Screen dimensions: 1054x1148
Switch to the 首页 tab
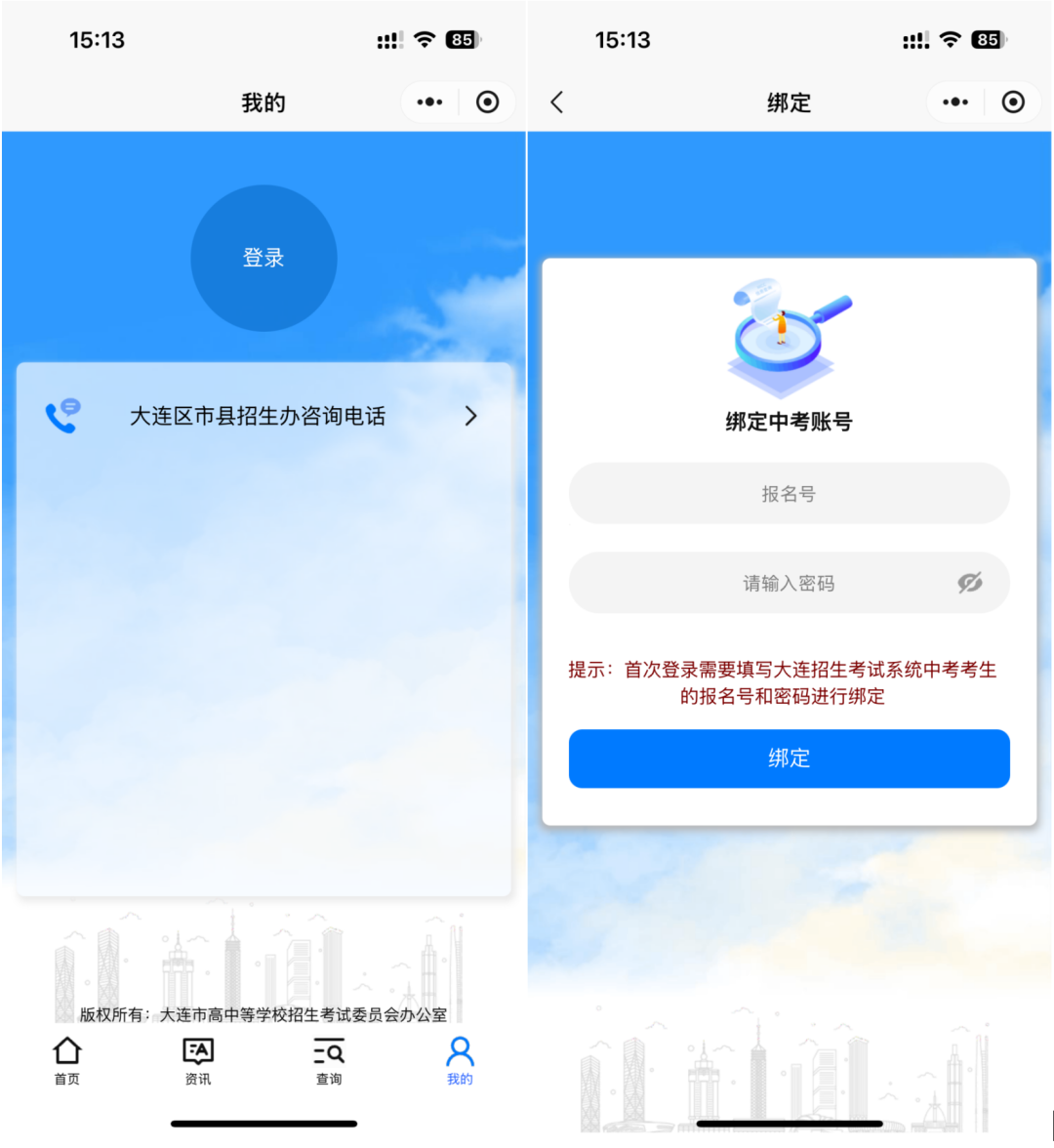[x=66, y=1060]
